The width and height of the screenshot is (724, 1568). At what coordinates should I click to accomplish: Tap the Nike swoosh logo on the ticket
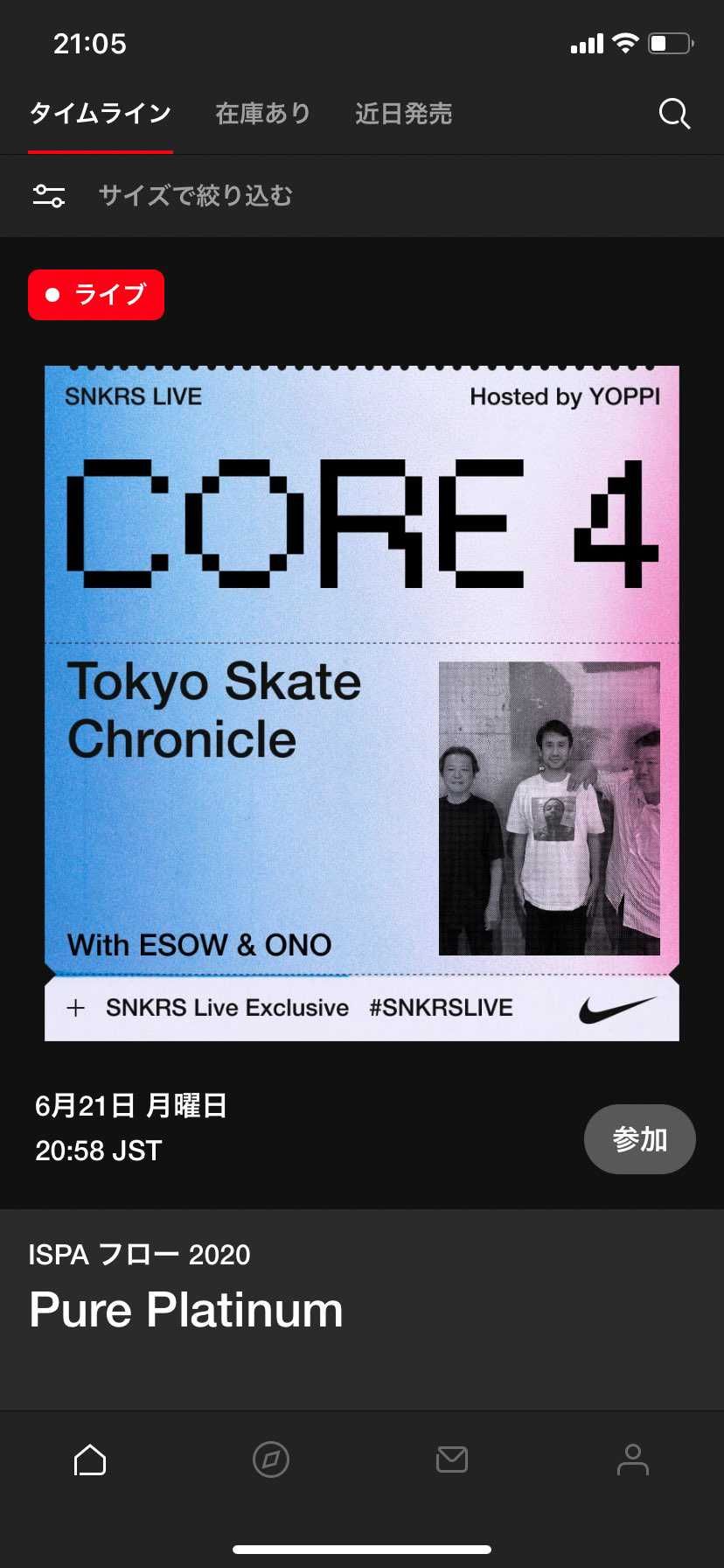(x=623, y=1007)
